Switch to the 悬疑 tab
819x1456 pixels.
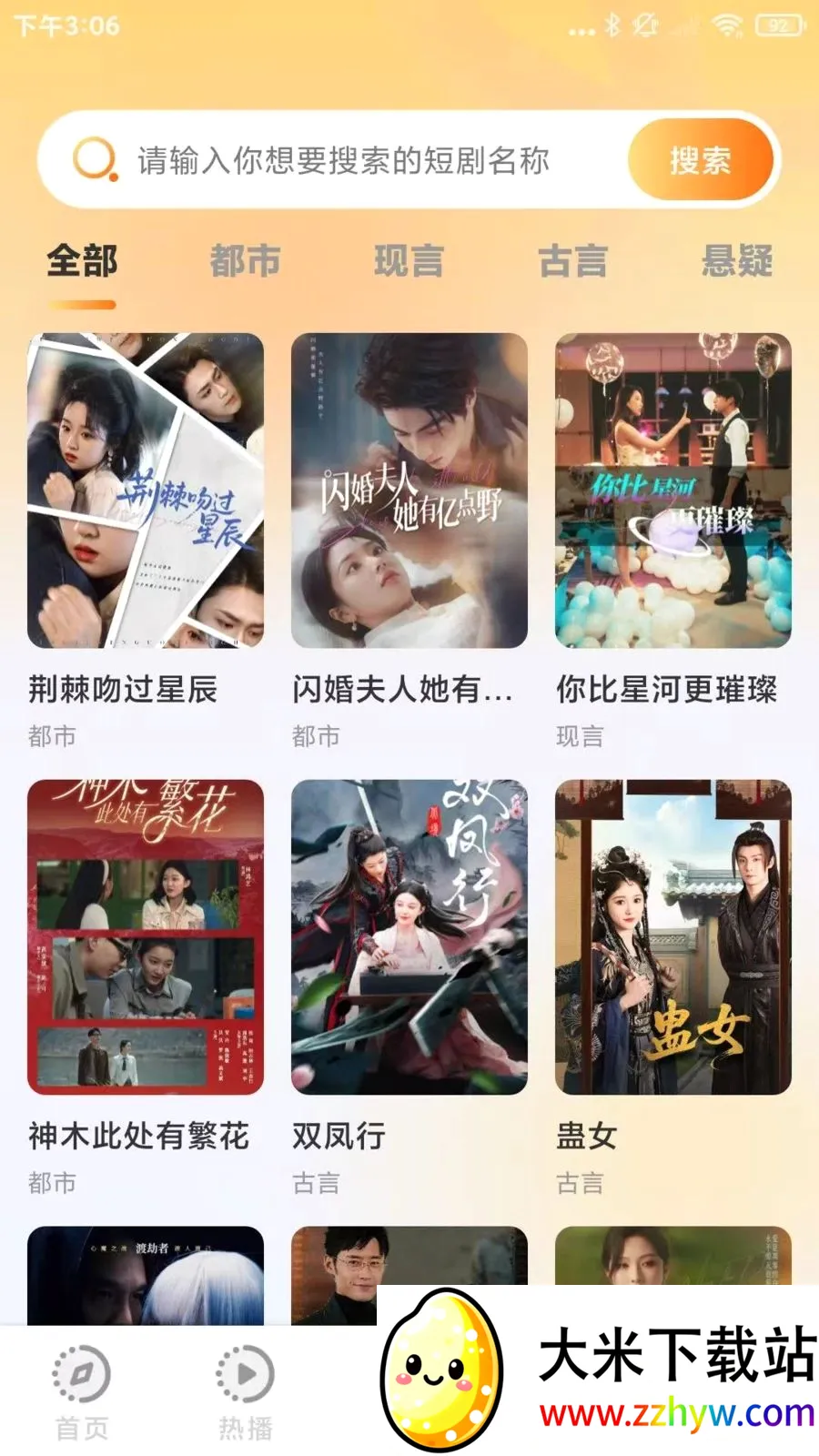tap(737, 261)
